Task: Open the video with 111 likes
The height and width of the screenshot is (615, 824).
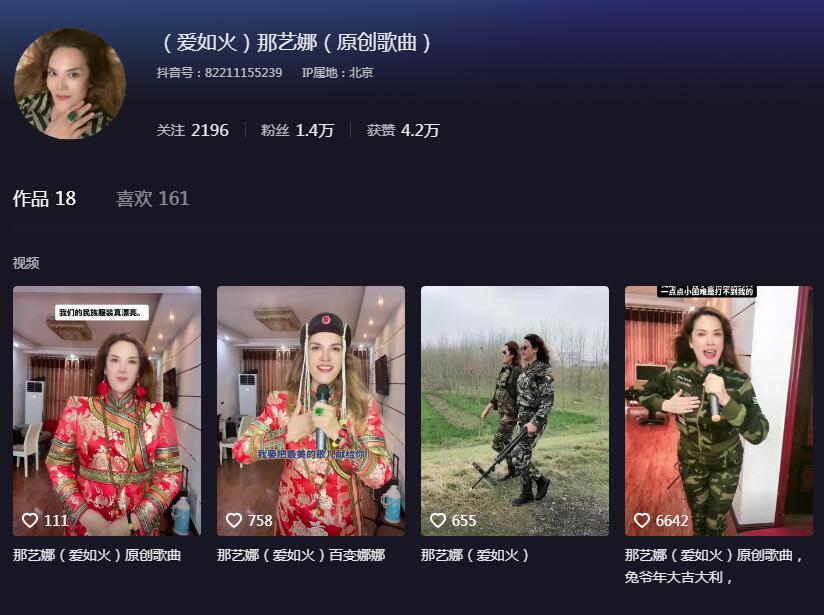Action: (107, 410)
